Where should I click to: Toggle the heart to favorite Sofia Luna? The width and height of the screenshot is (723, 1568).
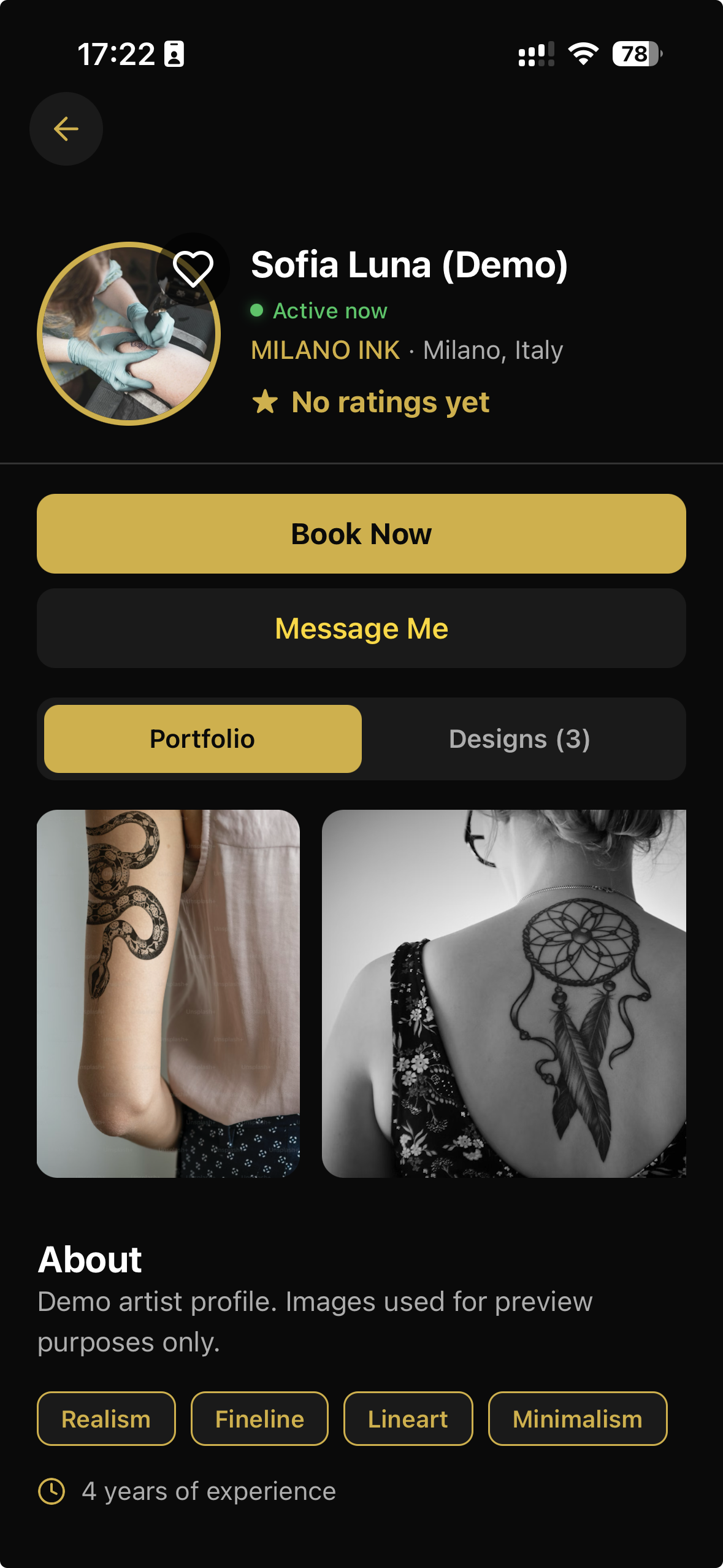[192, 268]
